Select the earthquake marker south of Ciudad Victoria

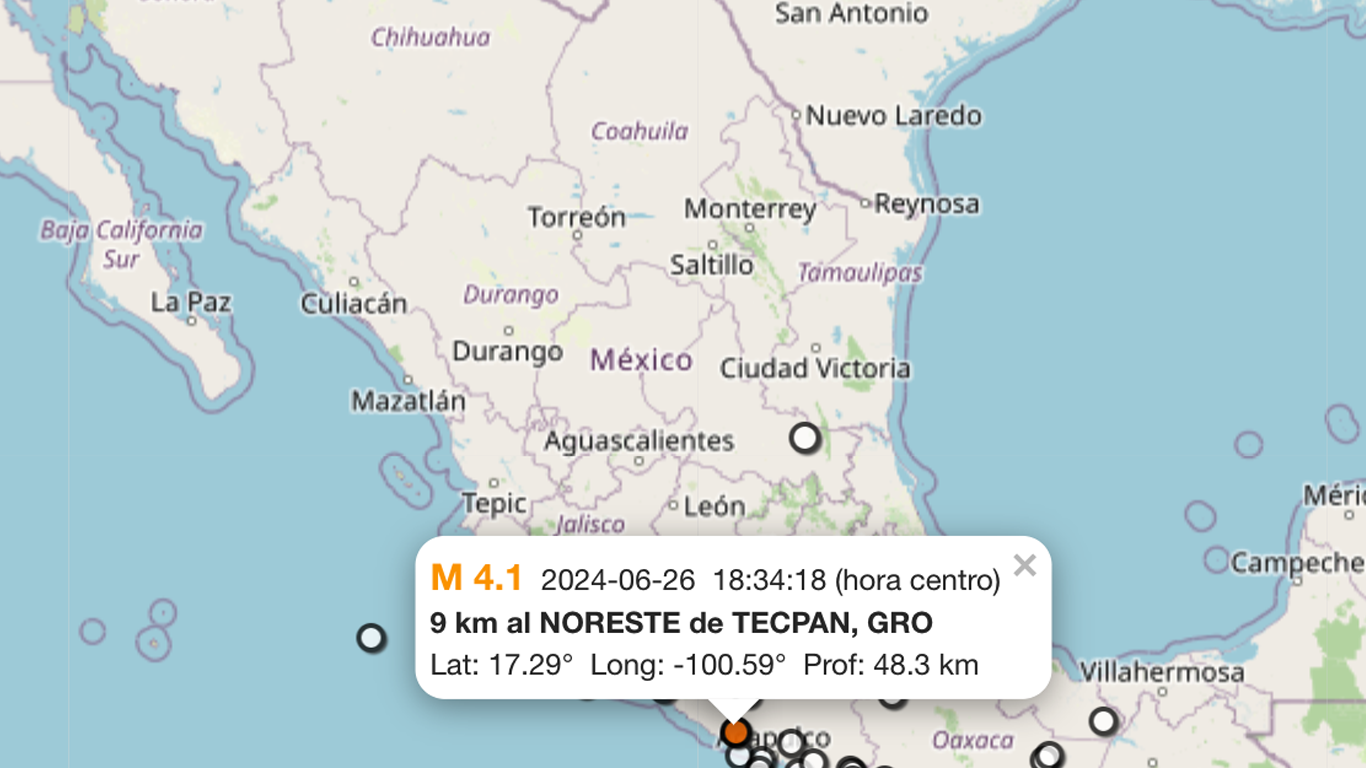pos(805,438)
